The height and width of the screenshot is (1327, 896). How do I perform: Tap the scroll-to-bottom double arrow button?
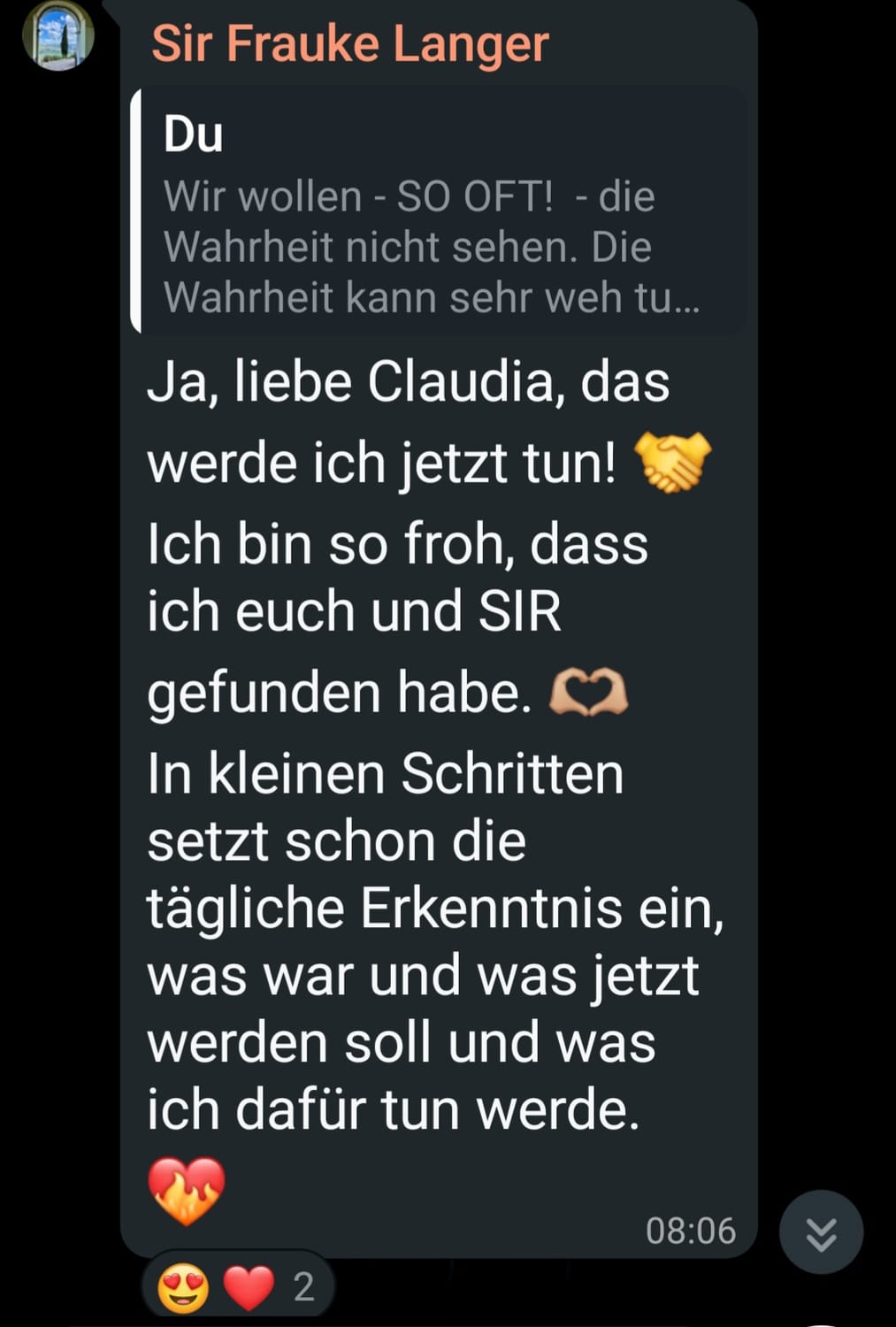pos(821,1232)
